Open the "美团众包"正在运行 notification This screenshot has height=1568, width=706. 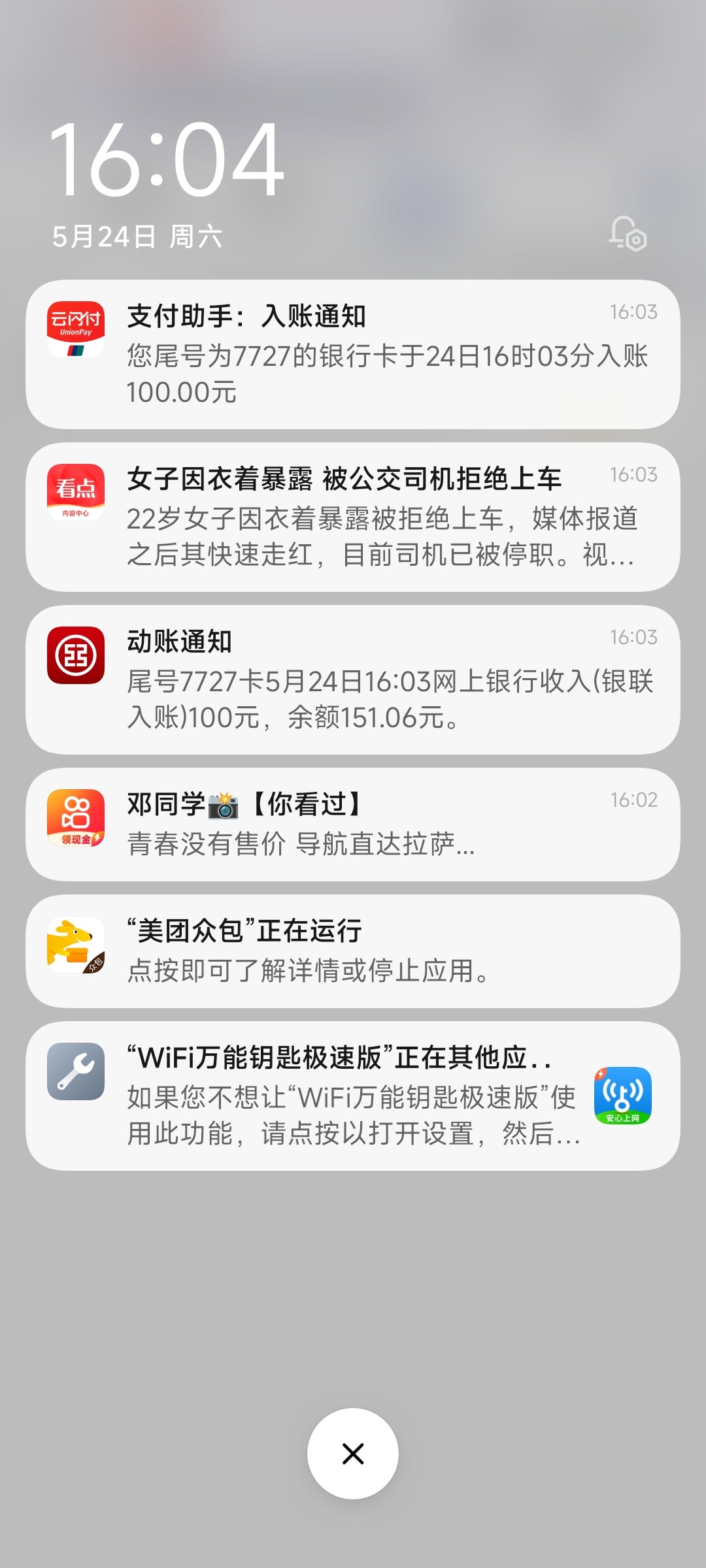353,951
